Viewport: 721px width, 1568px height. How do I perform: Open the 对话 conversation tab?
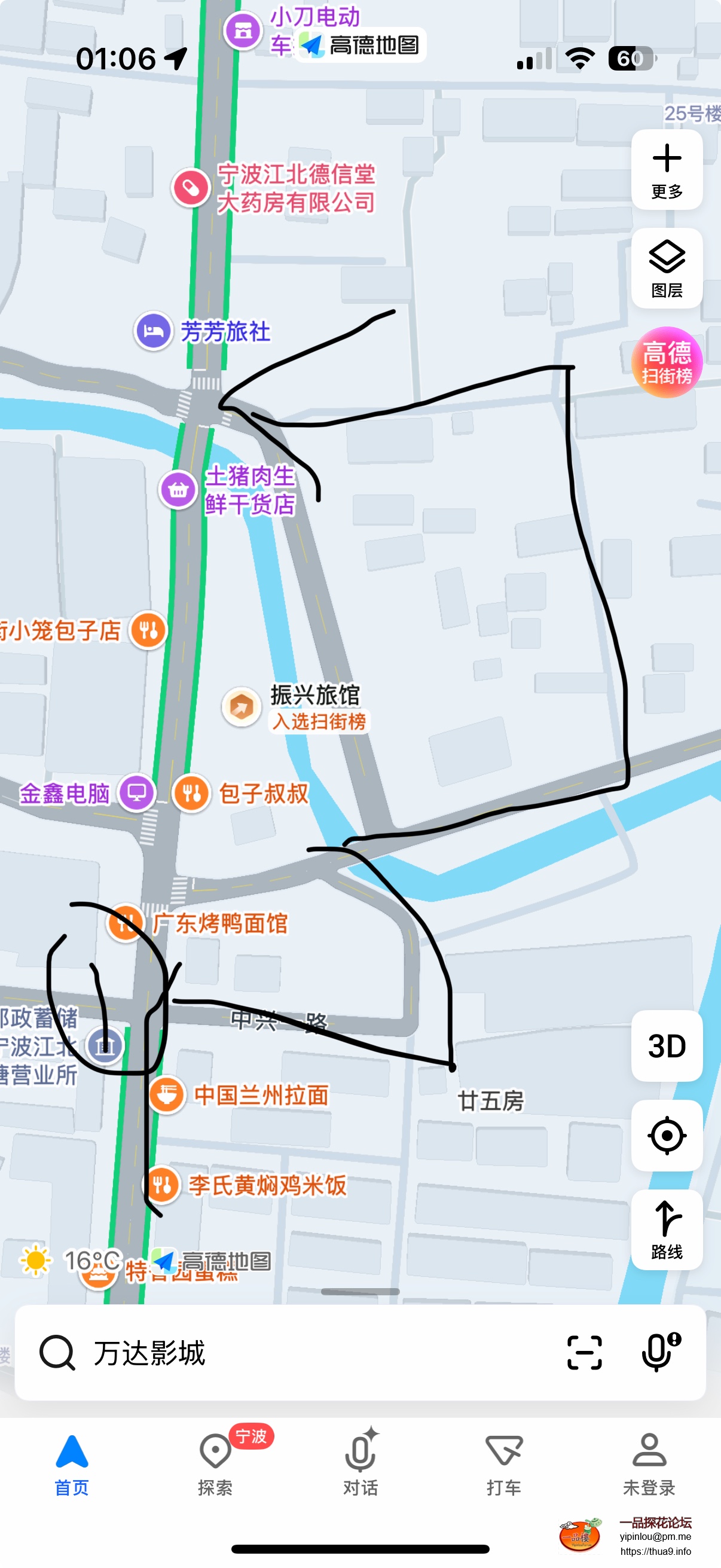pos(360,1465)
